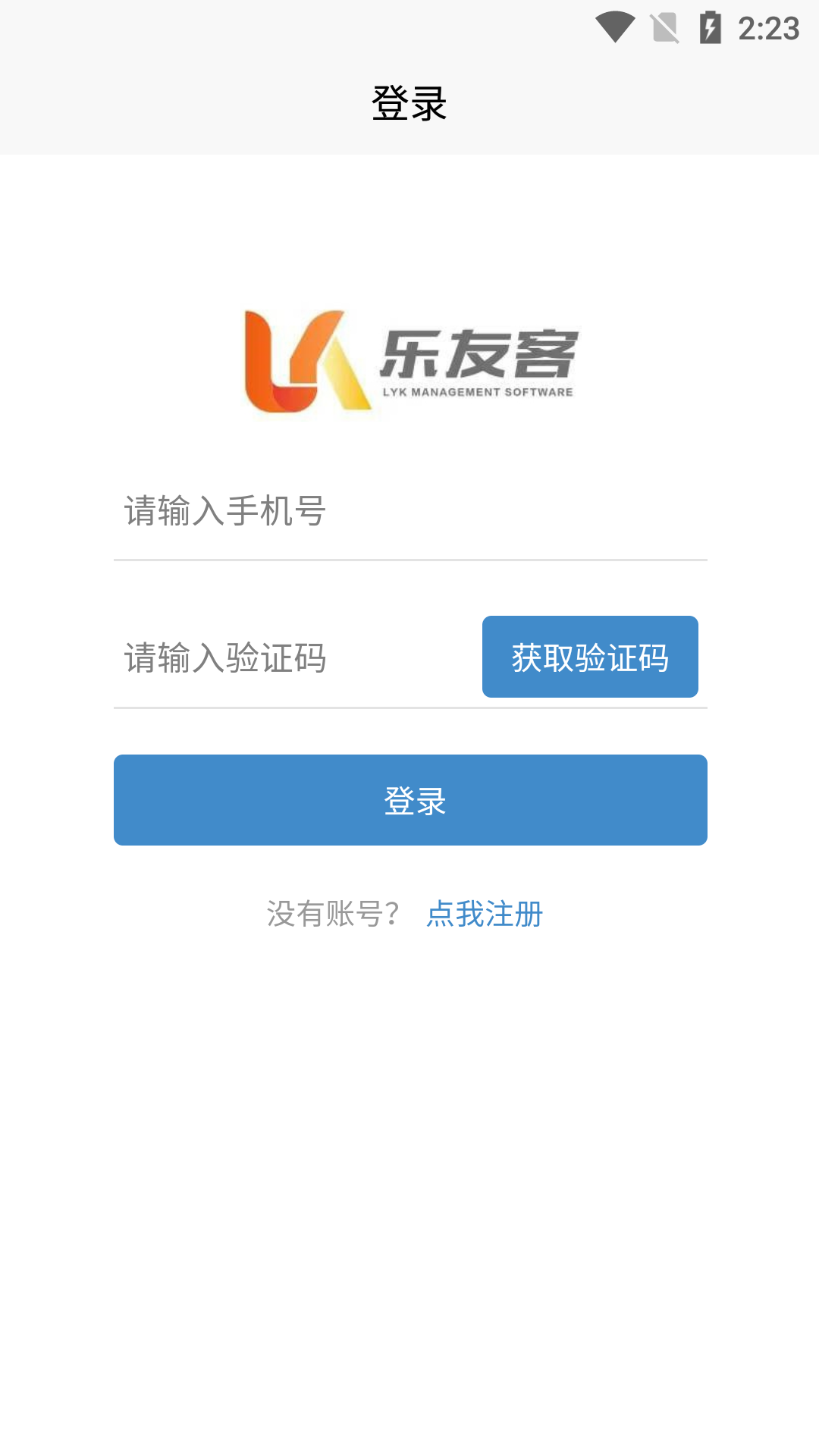Image resolution: width=819 pixels, height=1456 pixels.
Task: Tap the LYK company logo image
Action: tap(409, 356)
